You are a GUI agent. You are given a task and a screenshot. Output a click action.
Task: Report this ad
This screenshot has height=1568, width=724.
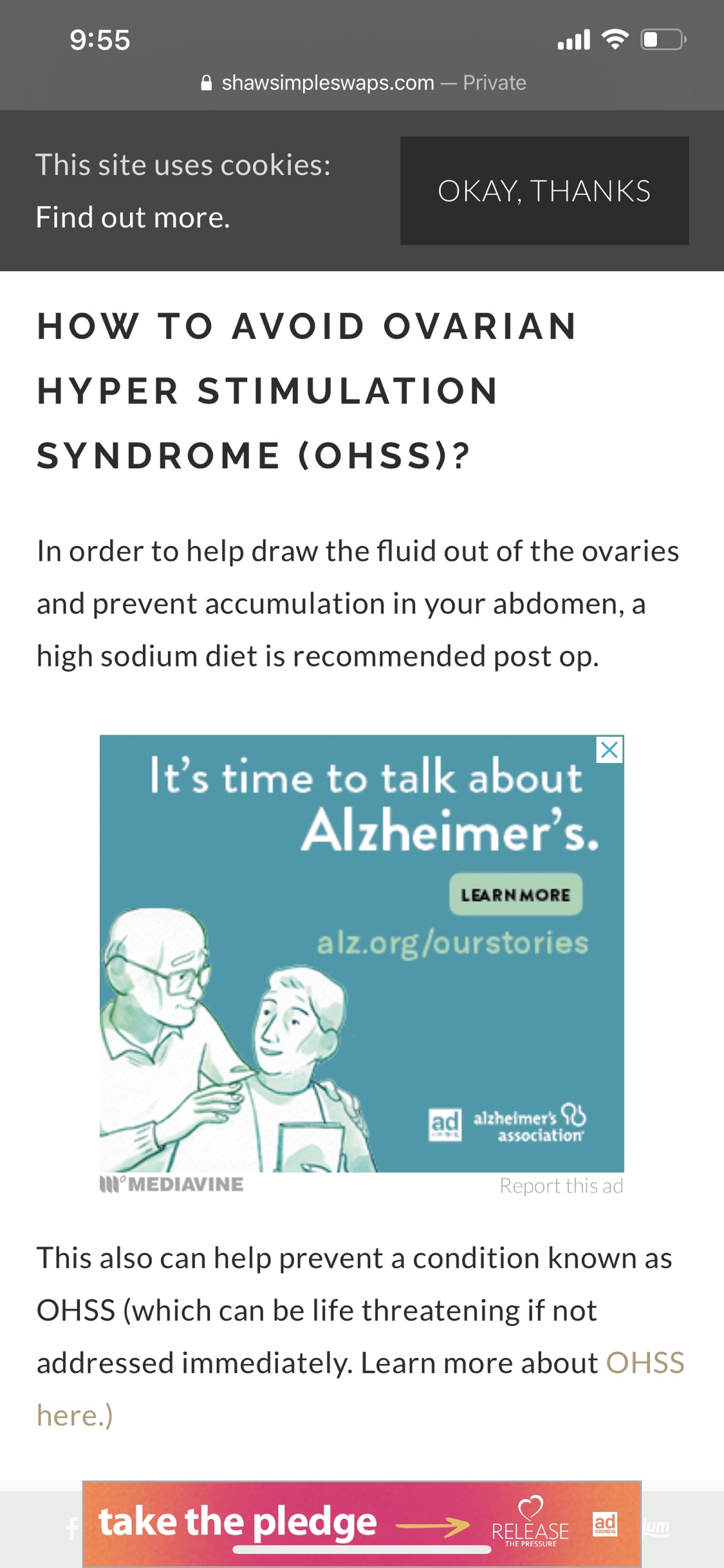(561, 1185)
